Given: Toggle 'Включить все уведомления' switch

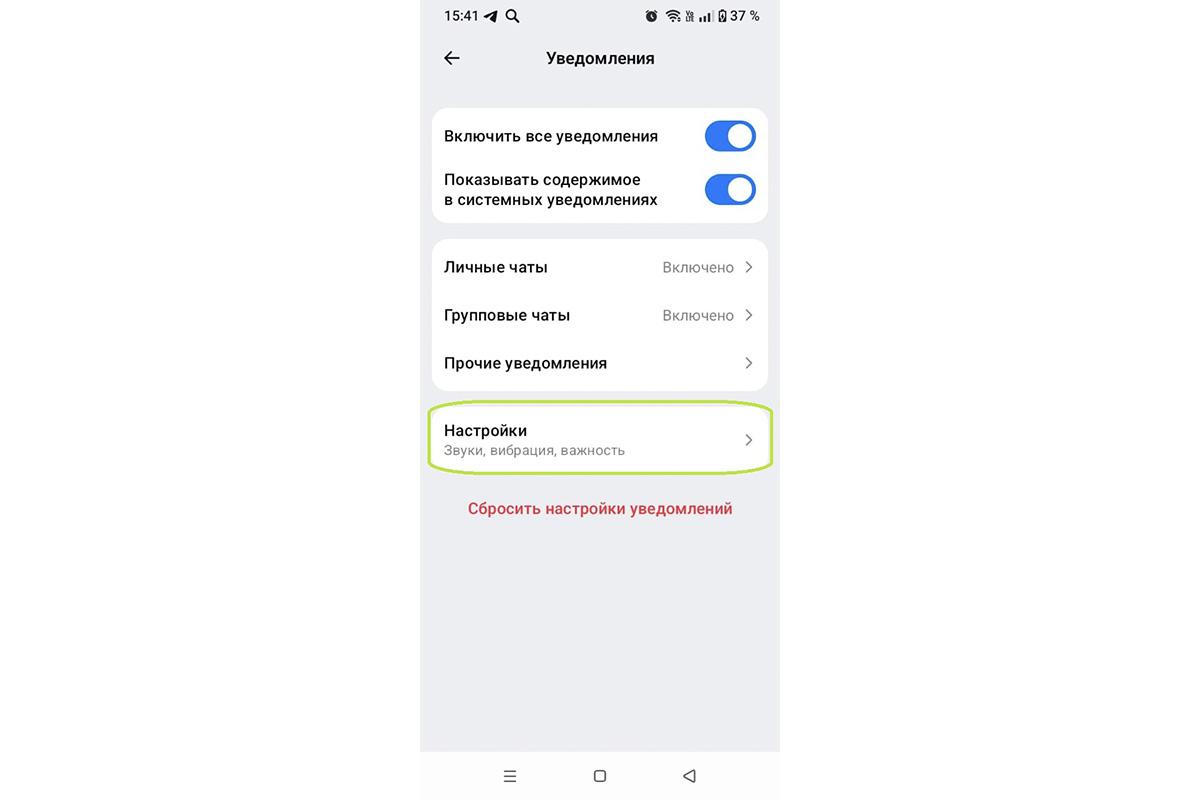Looking at the screenshot, I should click(x=729, y=136).
